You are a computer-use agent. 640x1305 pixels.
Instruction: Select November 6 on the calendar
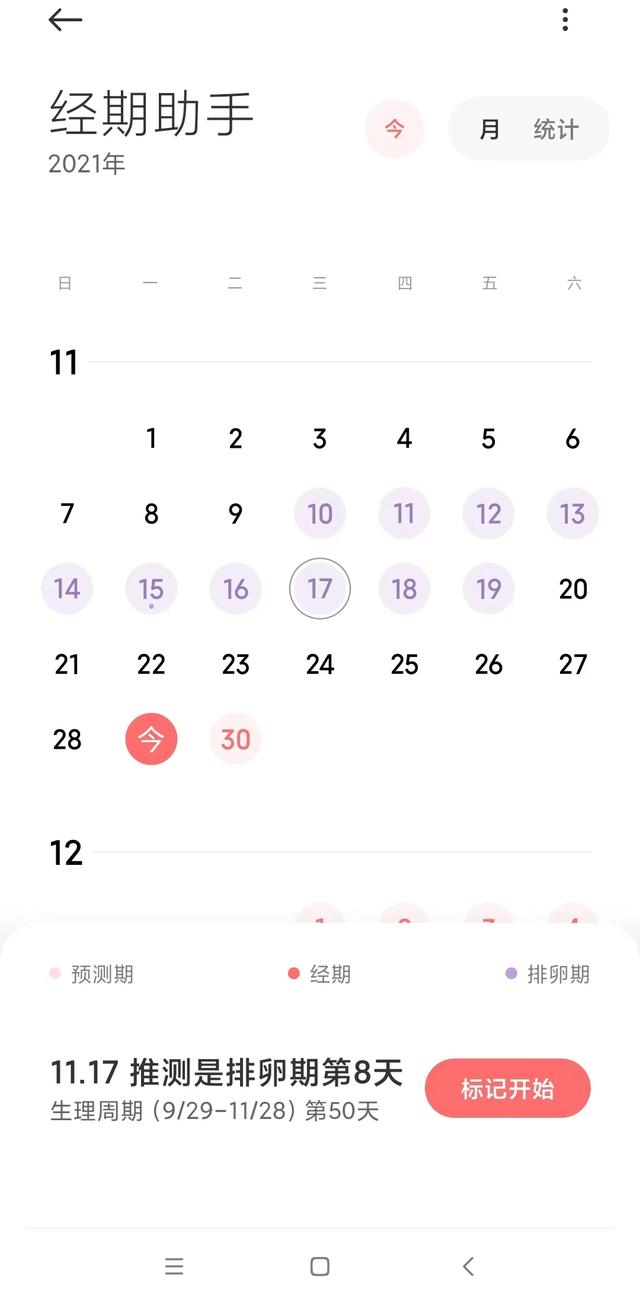pyautogui.click(x=573, y=438)
